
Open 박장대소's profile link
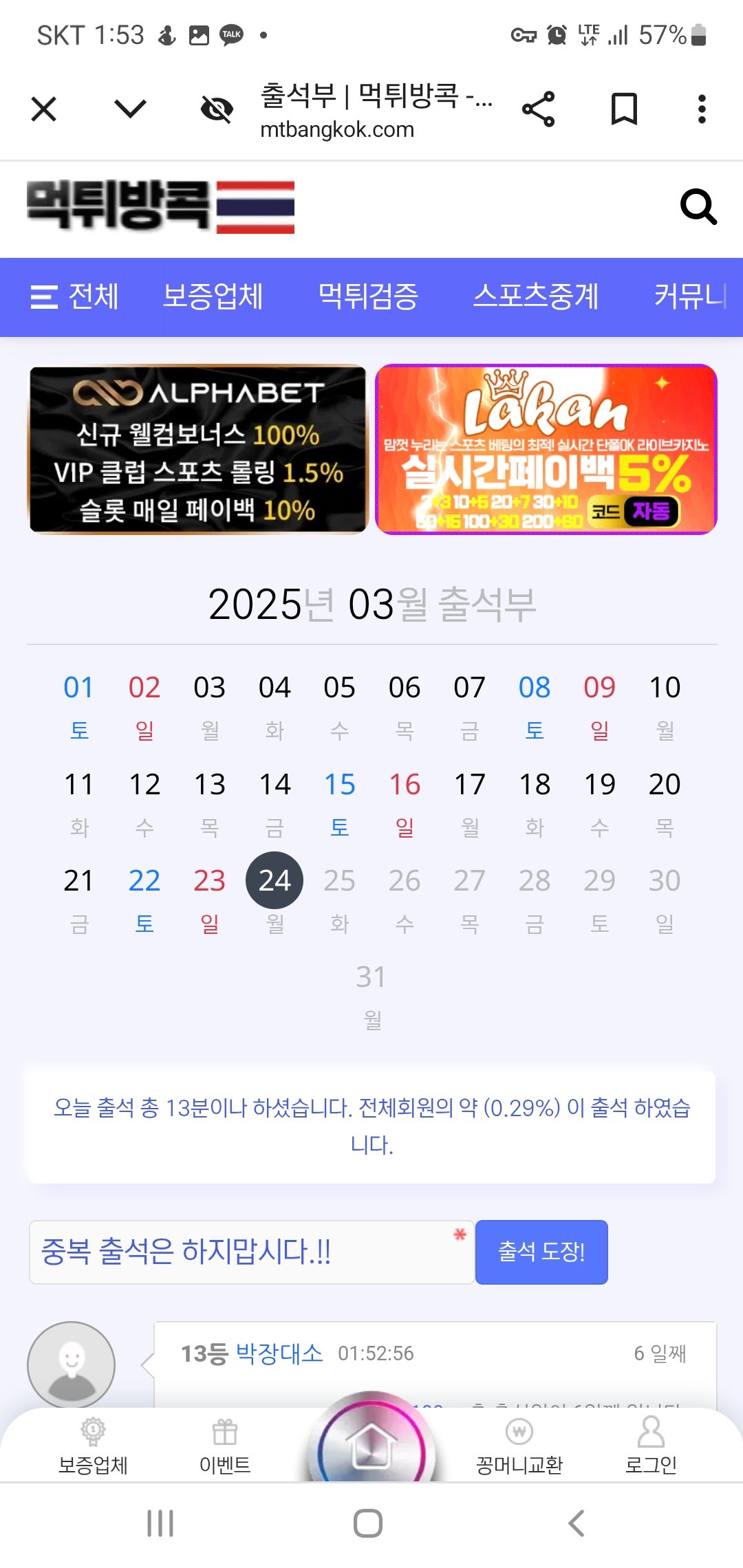tap(279, 1353)
